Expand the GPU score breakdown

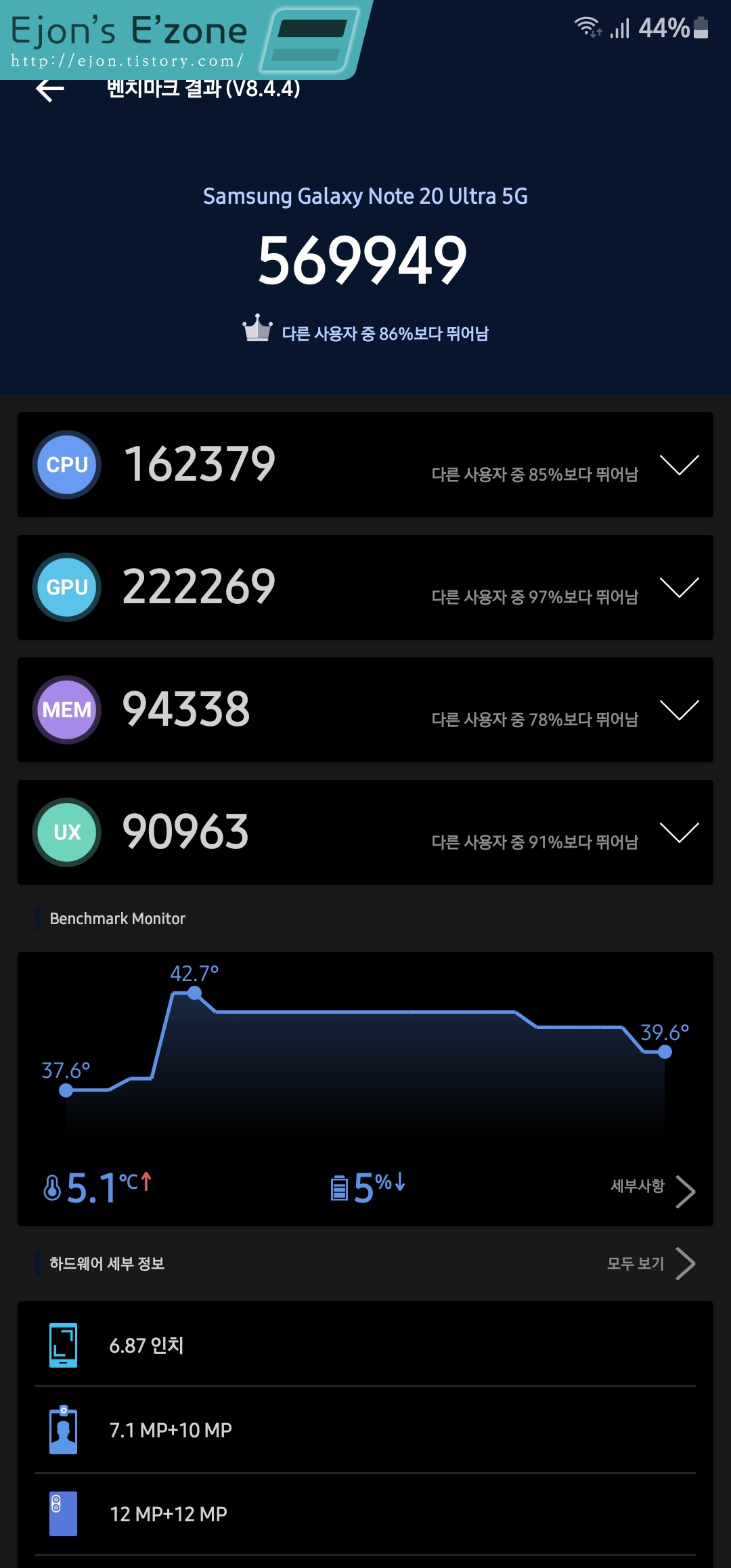coord(679,588)
